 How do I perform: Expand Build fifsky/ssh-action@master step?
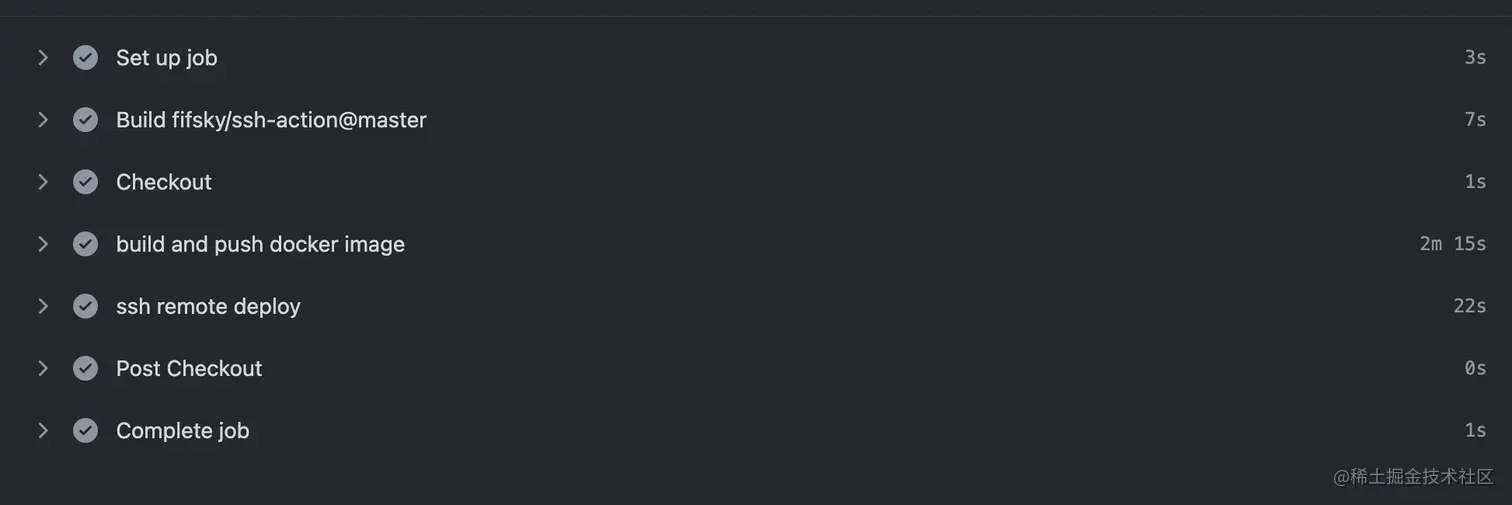tap(43, 120)
